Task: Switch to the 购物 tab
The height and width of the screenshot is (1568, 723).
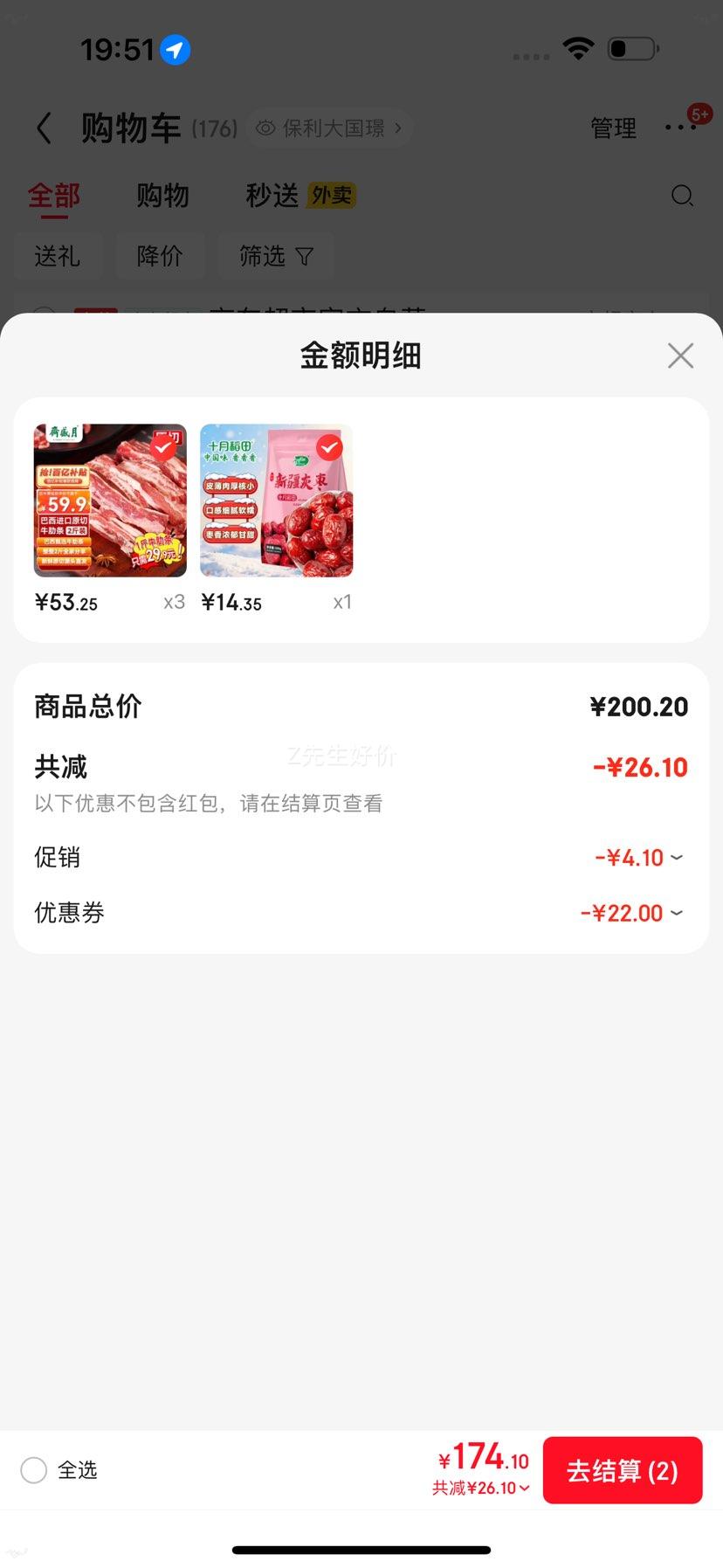Action: (162, 196)
